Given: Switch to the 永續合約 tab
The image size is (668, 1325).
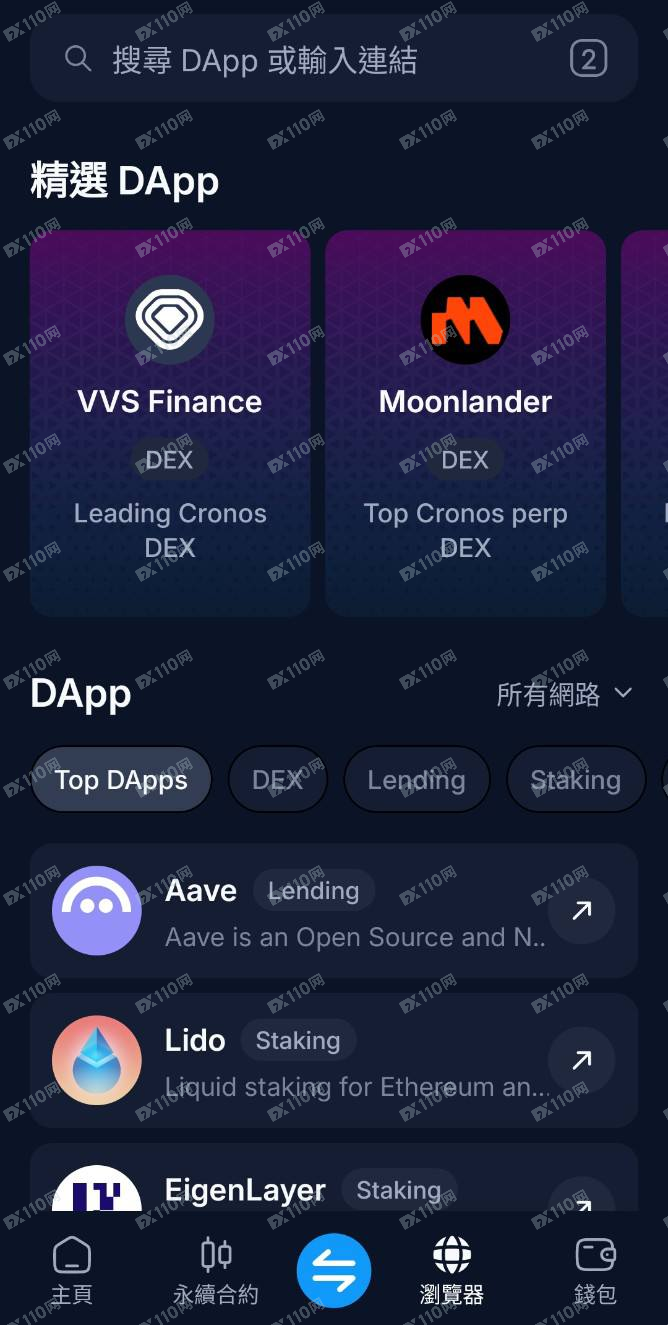Looking at the screenshot, I should point(216,1271).
